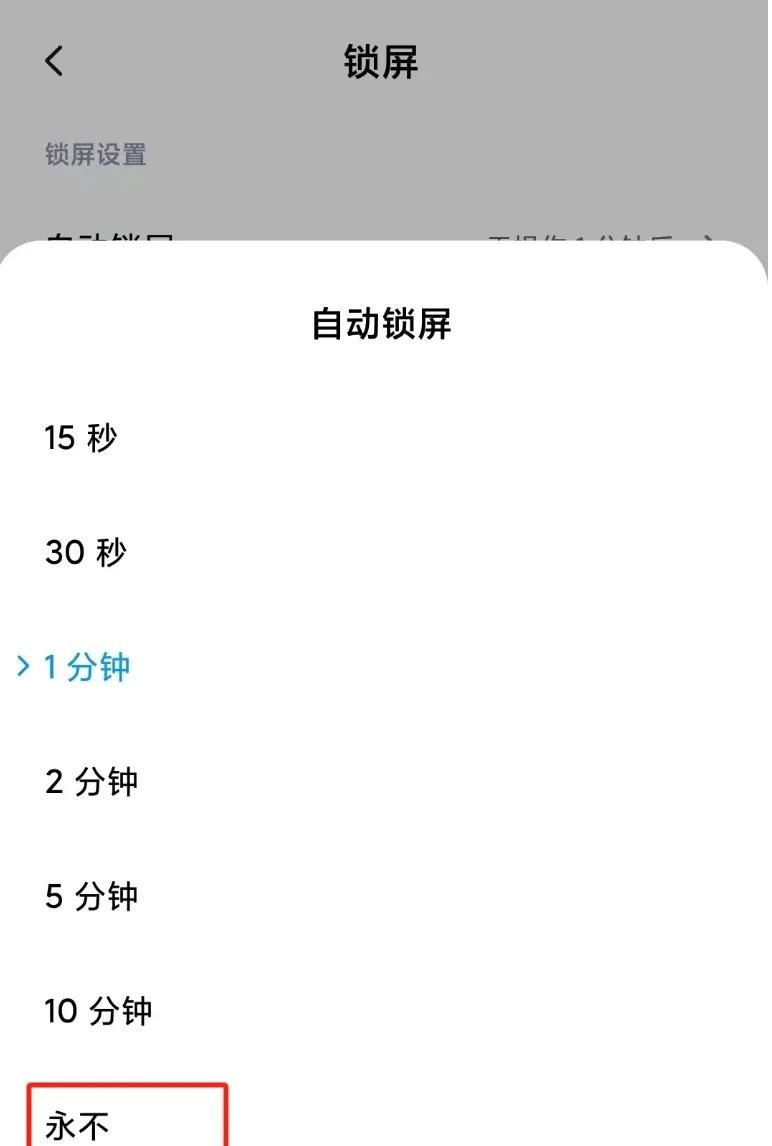Viewport: 772px width, 1146px height.
Task: Pick the 5 分钟 option
Action: (x=91, y=897)
